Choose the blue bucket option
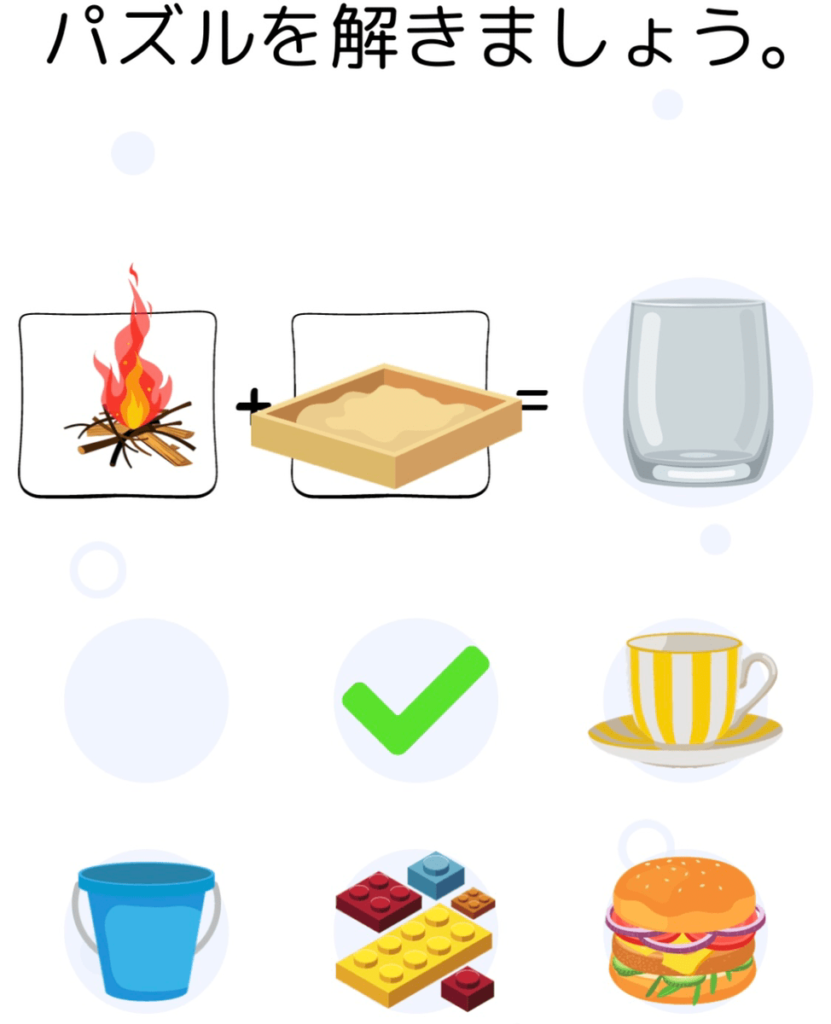Screen dimensions: 831x1024 [146, 930]
